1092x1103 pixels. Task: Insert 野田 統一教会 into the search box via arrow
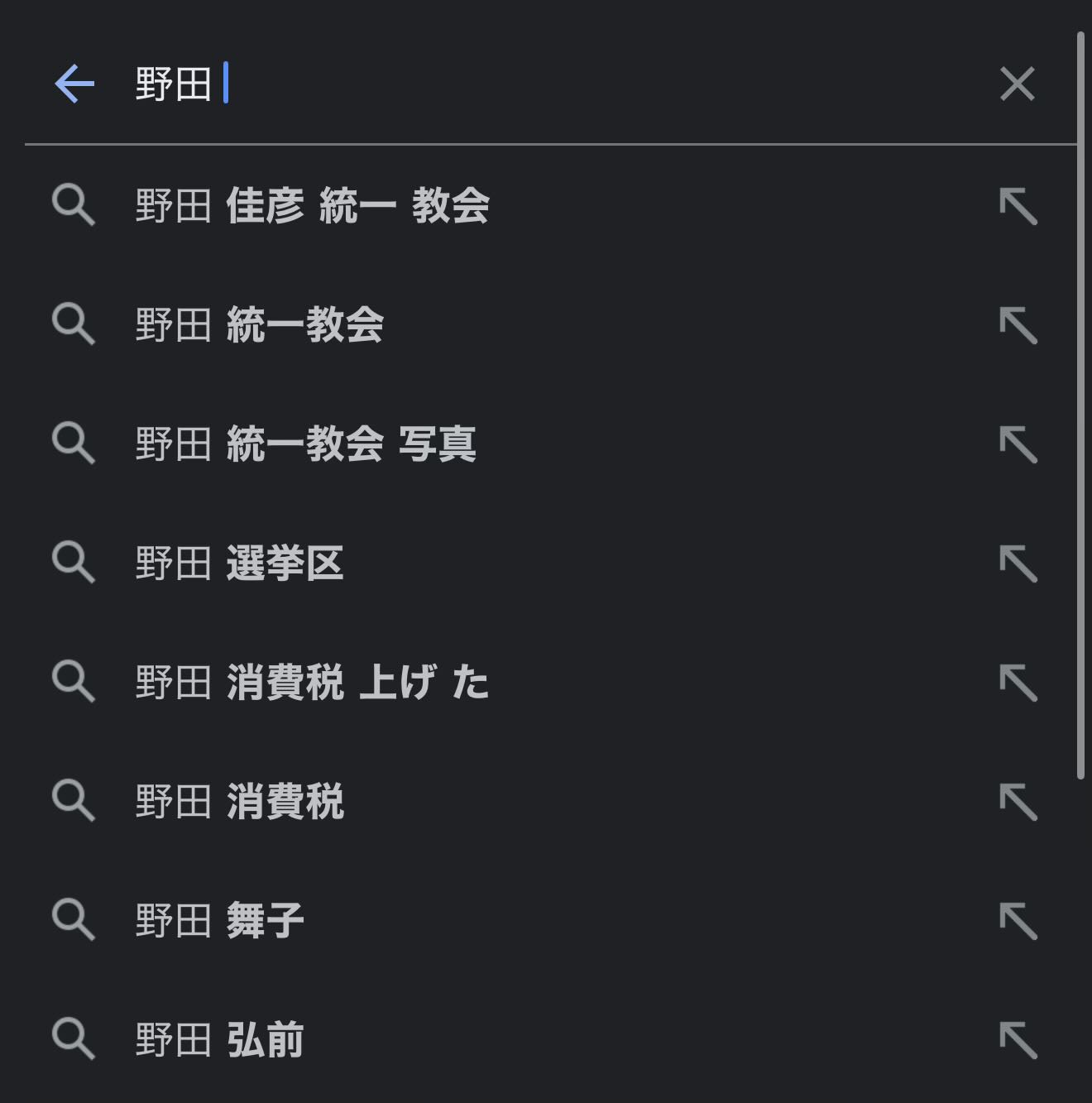pyautogui.click(x=1018, y=325)
